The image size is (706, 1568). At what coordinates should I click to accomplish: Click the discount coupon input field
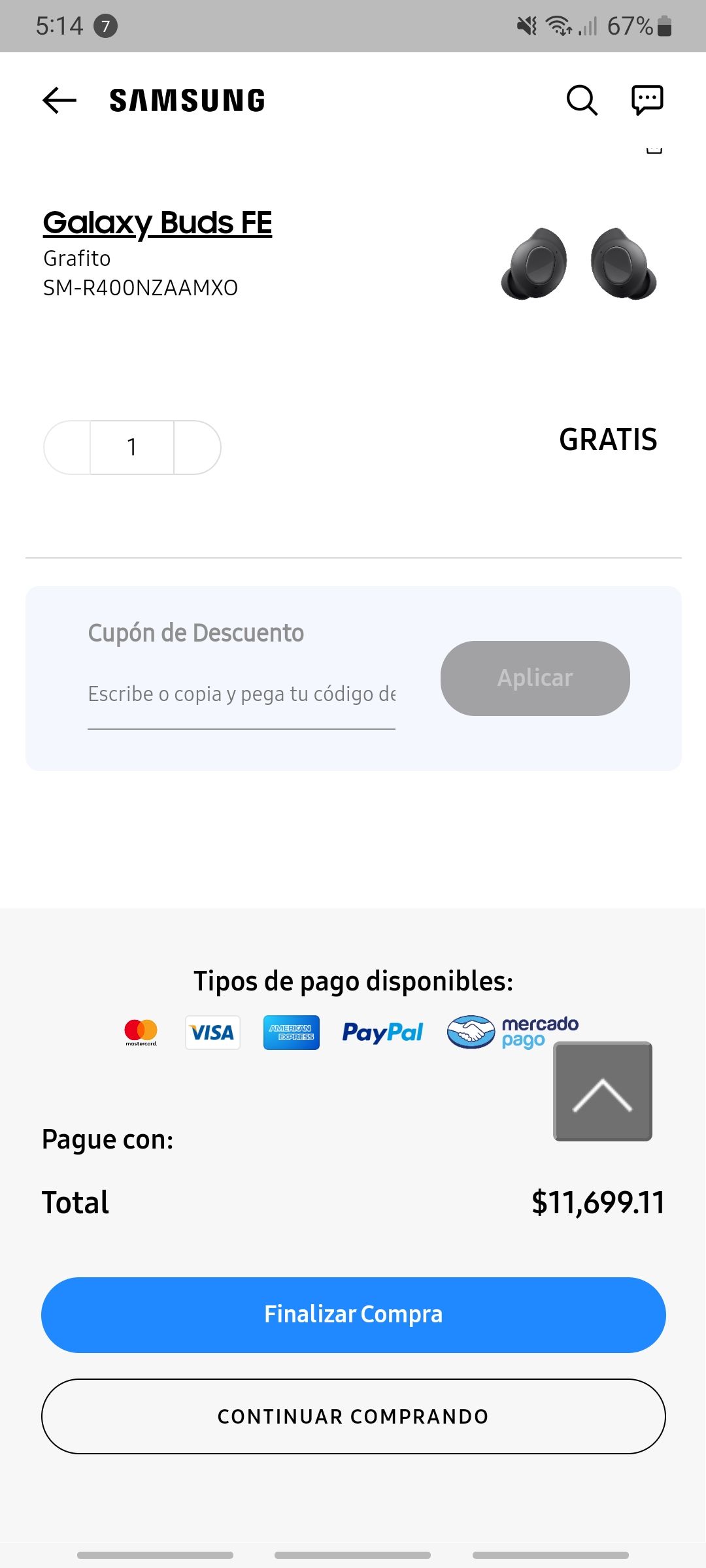pos(242,694)
